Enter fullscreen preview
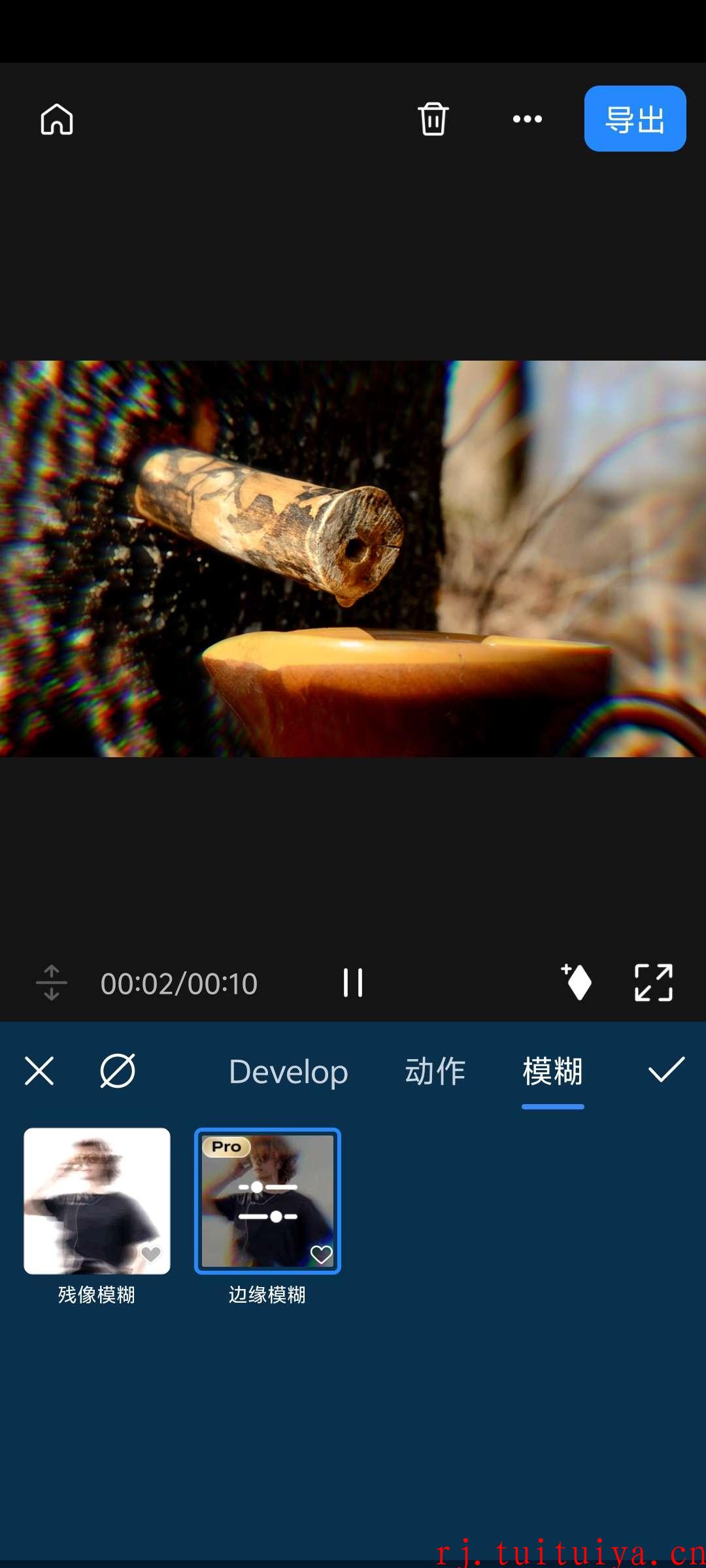The width and height of the screenshot is (706, 1568). click(654, 983)
